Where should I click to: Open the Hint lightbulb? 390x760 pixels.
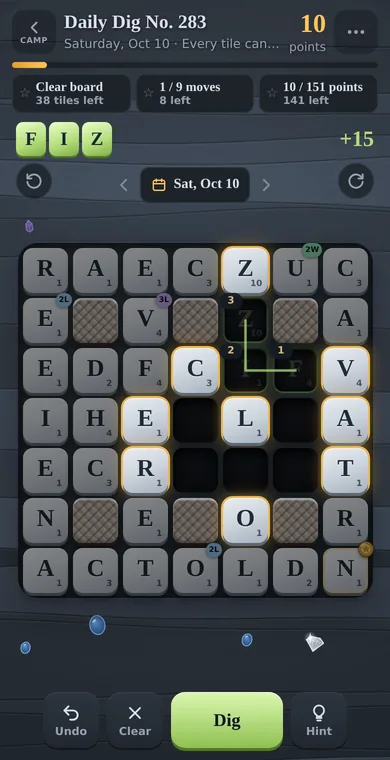pyautogui.click(x=319, y=720)
